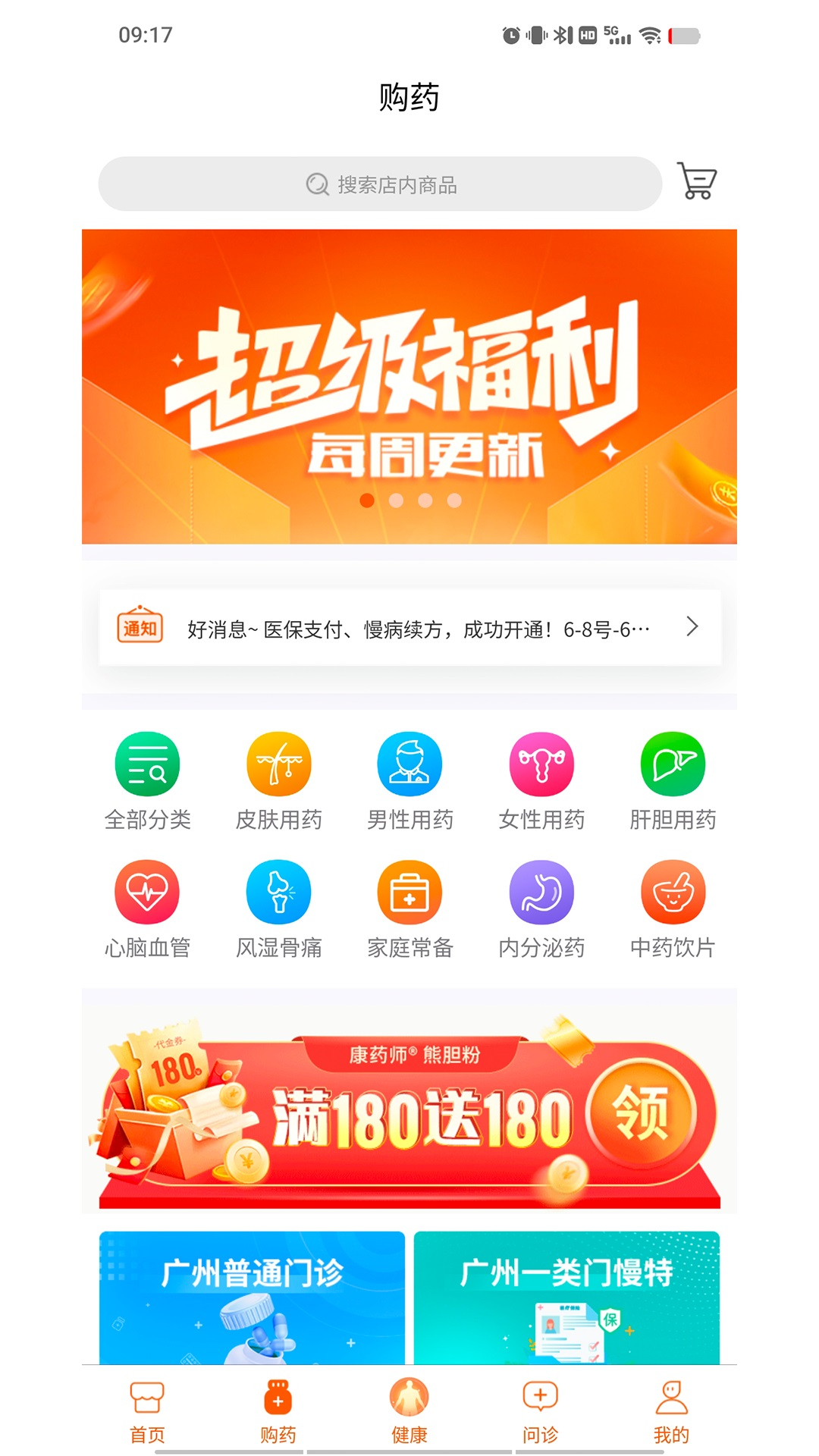Switch to the 首页 tab

click(147, 1411)
